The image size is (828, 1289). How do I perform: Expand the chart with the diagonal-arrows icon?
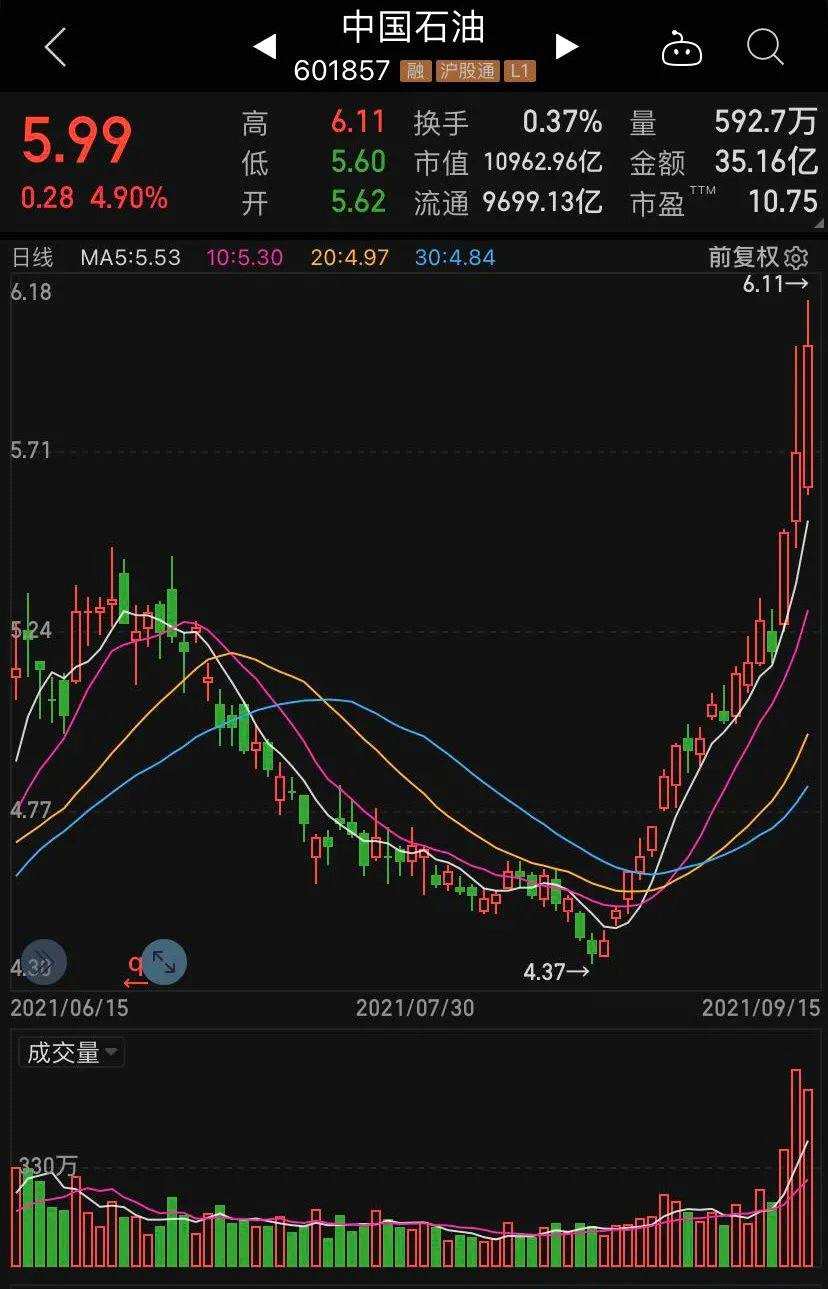163,962
